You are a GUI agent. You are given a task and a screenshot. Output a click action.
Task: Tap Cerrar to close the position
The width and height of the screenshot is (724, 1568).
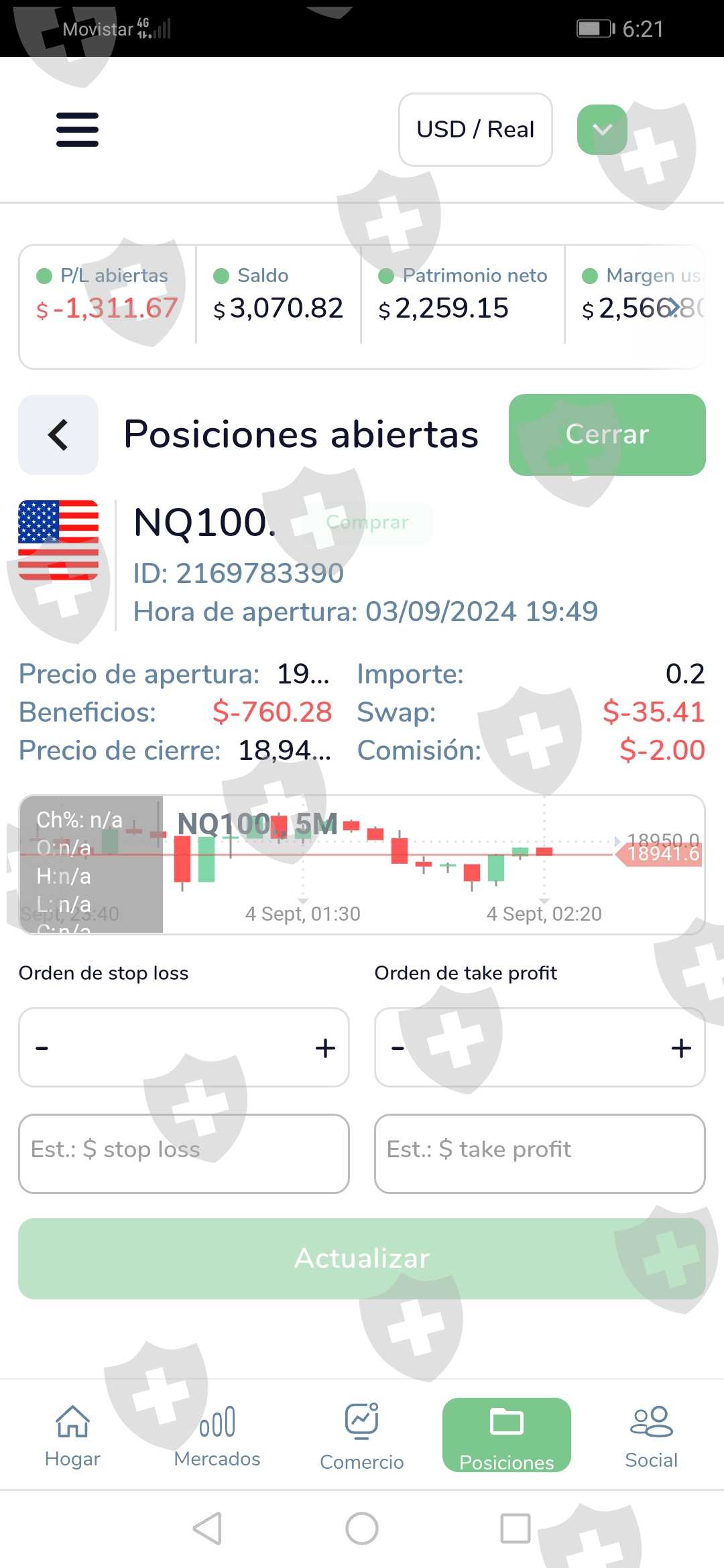coord(607,435)
